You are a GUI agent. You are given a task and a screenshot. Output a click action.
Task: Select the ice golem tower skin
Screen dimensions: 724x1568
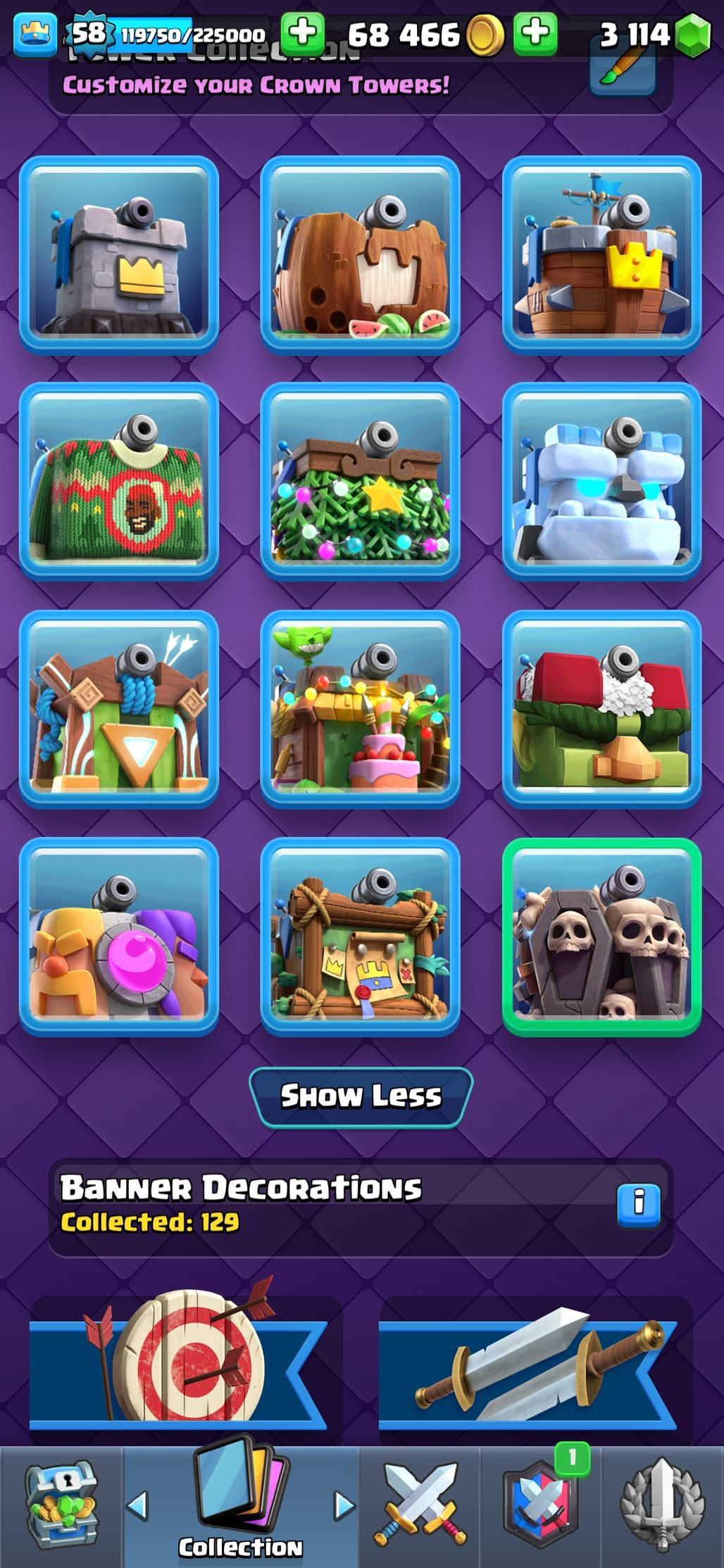pos(601,482)
